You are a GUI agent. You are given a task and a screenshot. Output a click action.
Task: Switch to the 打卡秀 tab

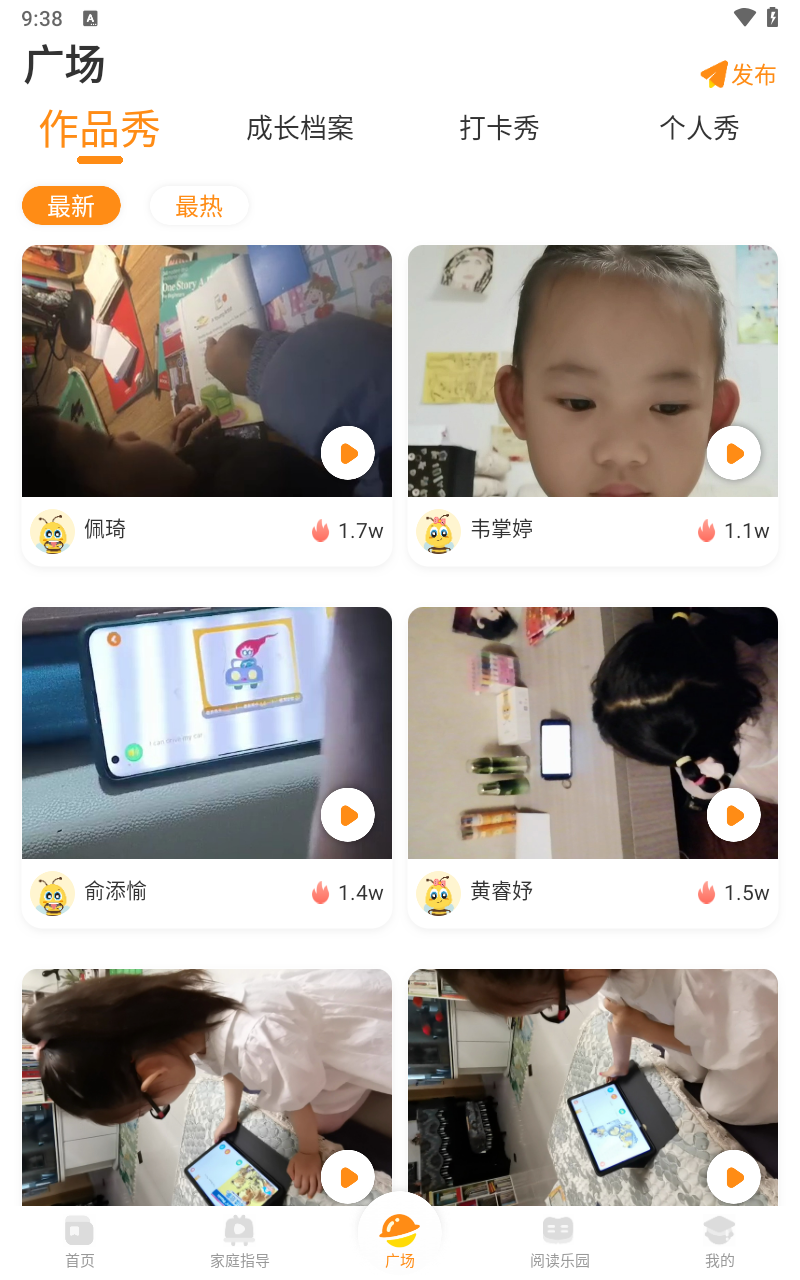coord(499,128)
